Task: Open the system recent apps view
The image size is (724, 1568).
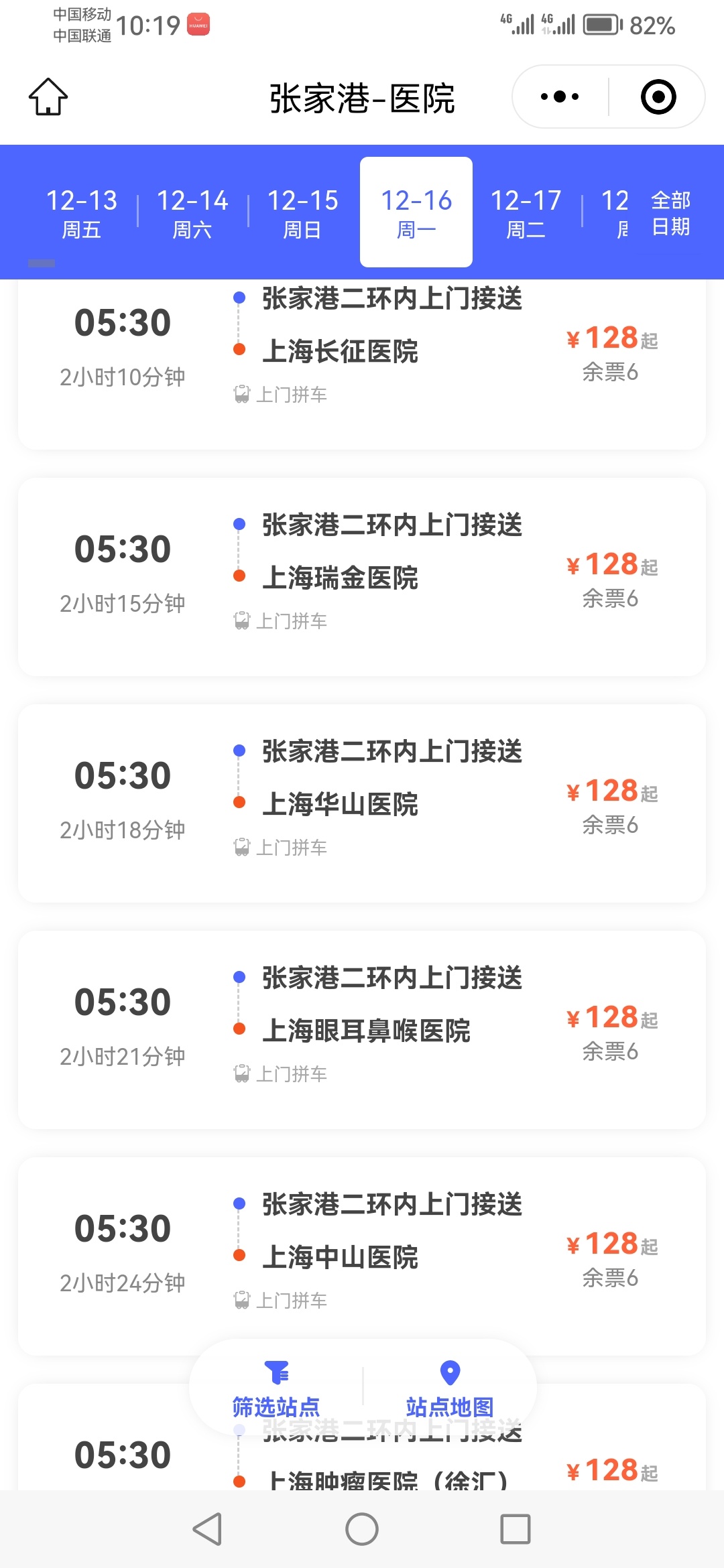Action: tap(516, 1529)
